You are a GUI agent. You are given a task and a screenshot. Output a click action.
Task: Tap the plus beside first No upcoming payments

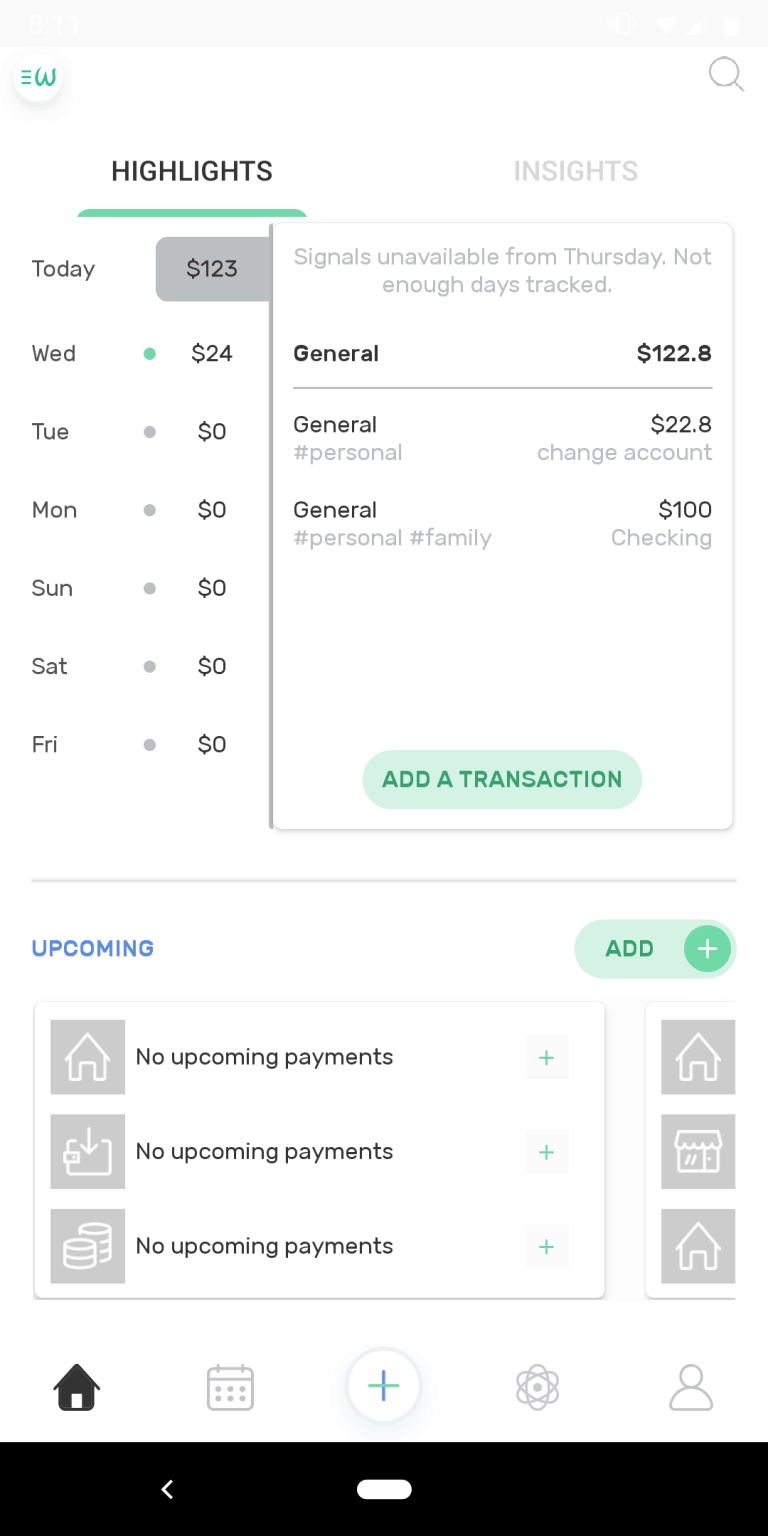[546, 1057]
